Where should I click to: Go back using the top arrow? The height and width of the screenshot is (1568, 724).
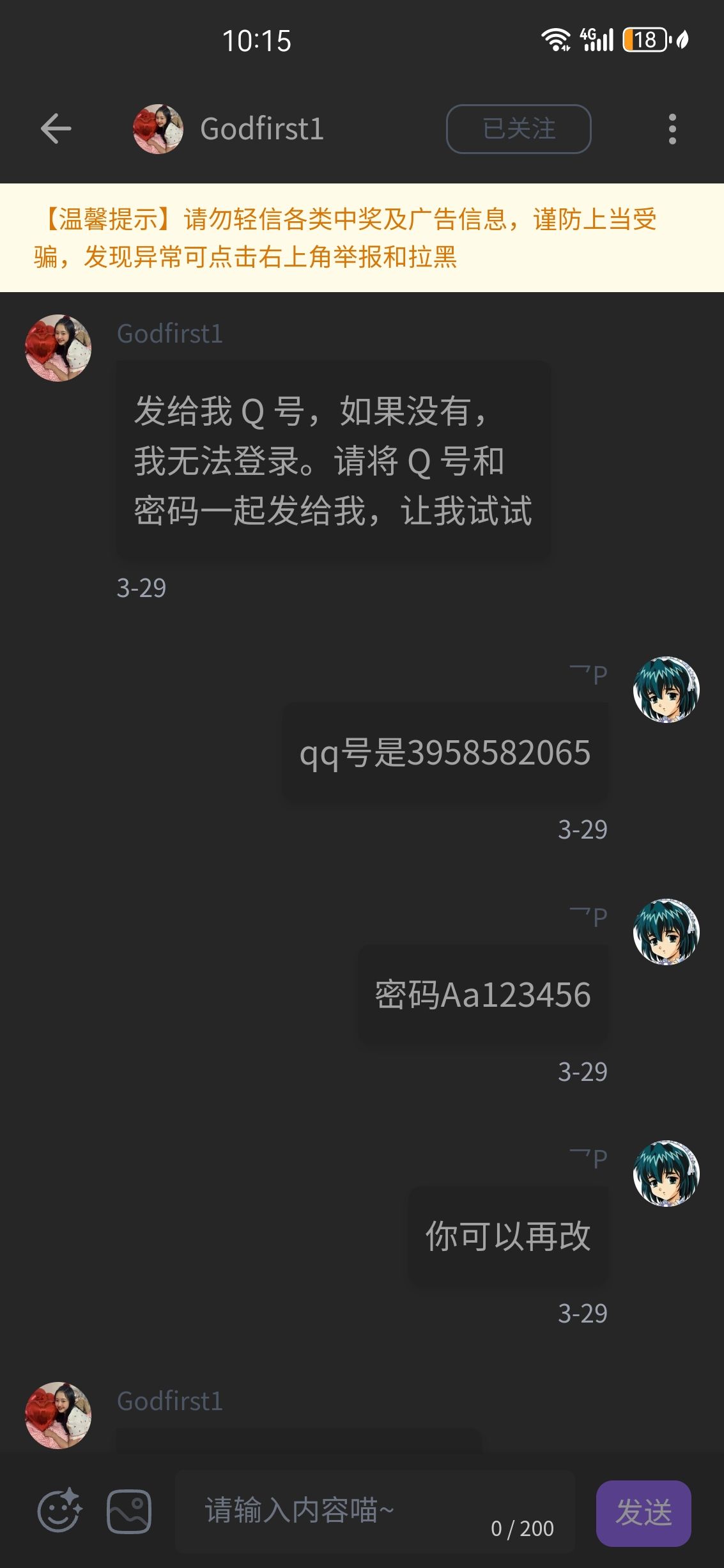(56, 129)
